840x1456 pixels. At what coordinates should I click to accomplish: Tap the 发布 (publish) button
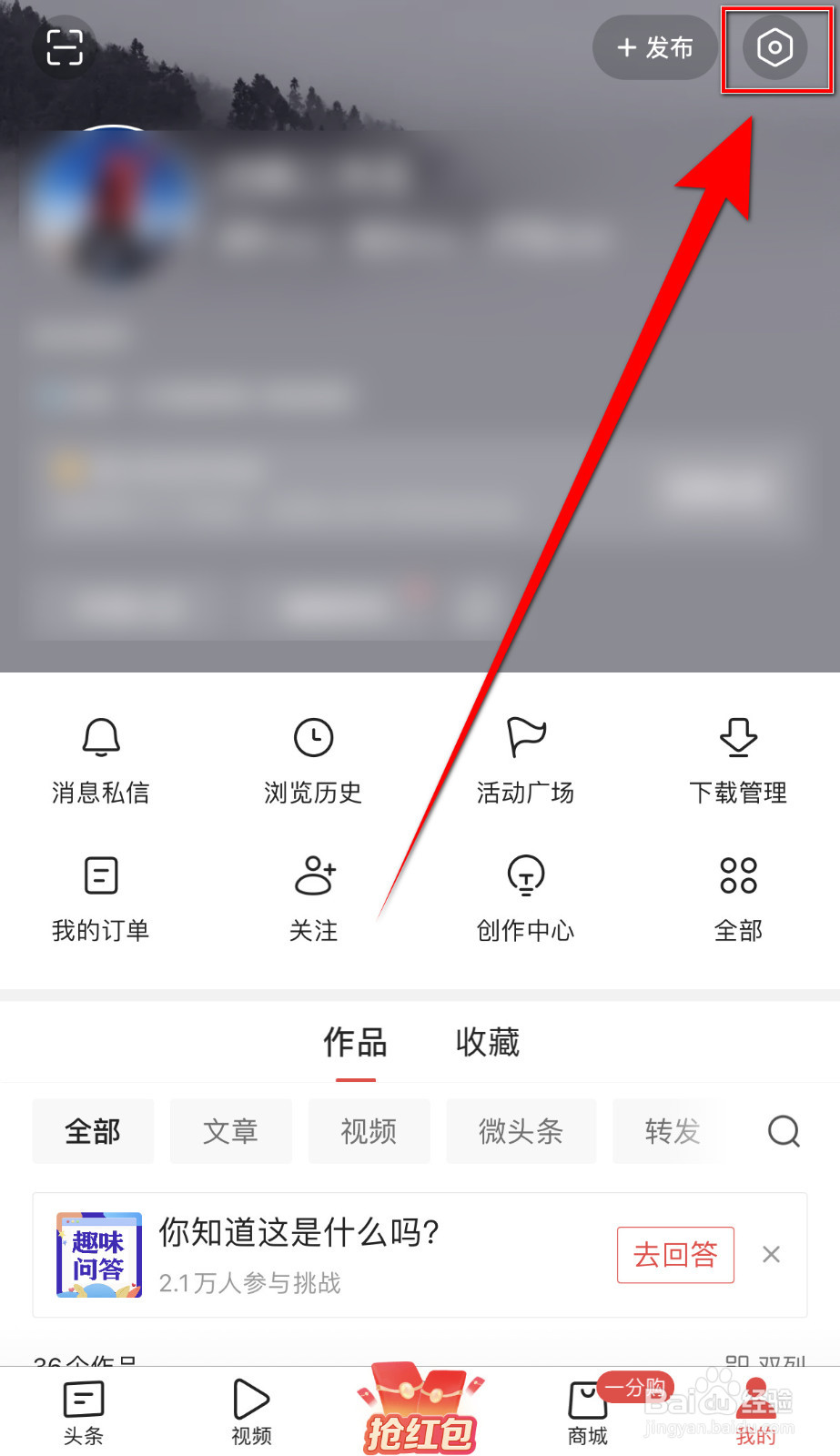tap(653, 48)
